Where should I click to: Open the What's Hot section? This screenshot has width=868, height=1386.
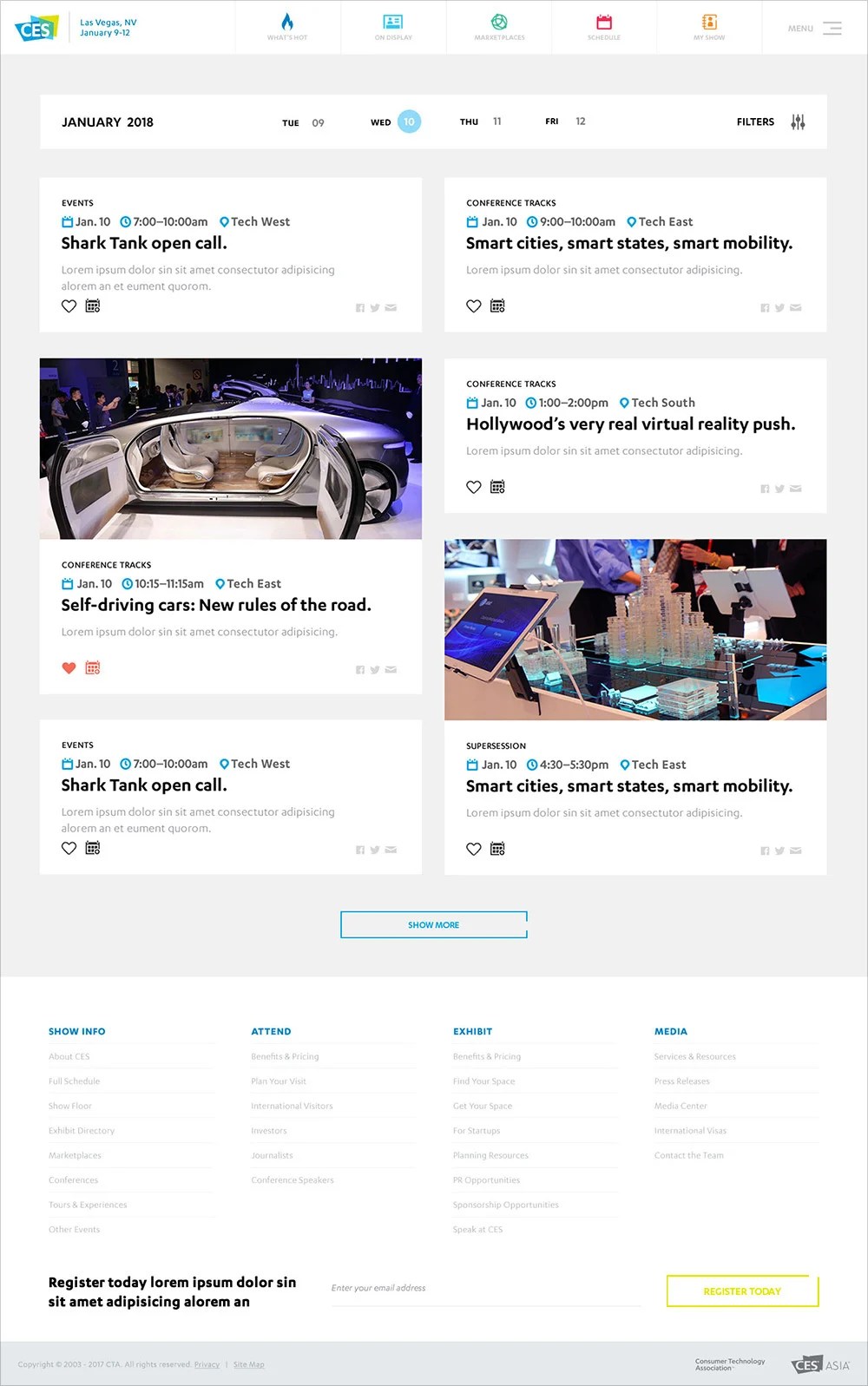(x=287, y=27)
